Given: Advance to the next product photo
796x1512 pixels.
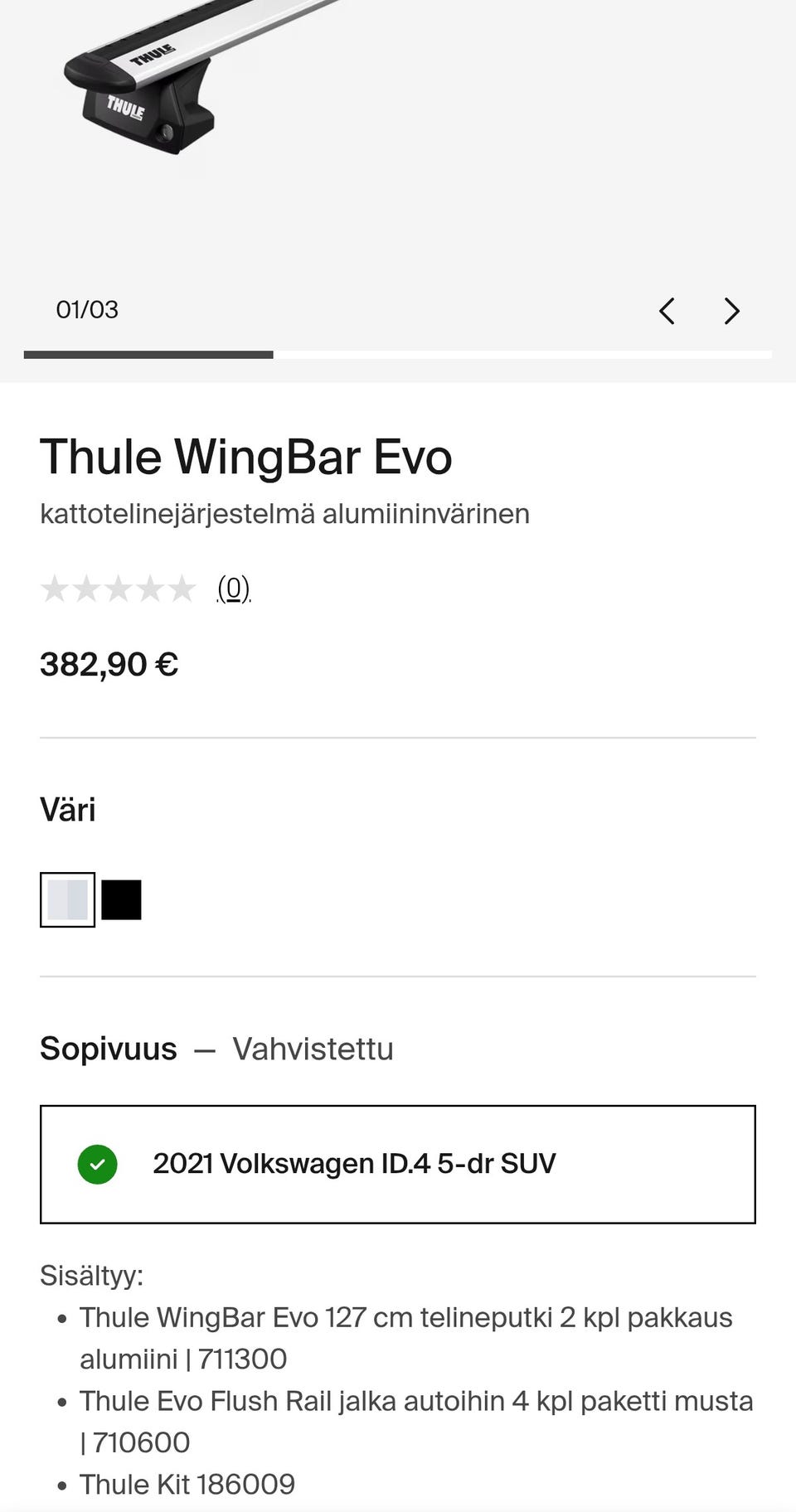Looking at the screenshot, I should [x=730, y=311].
